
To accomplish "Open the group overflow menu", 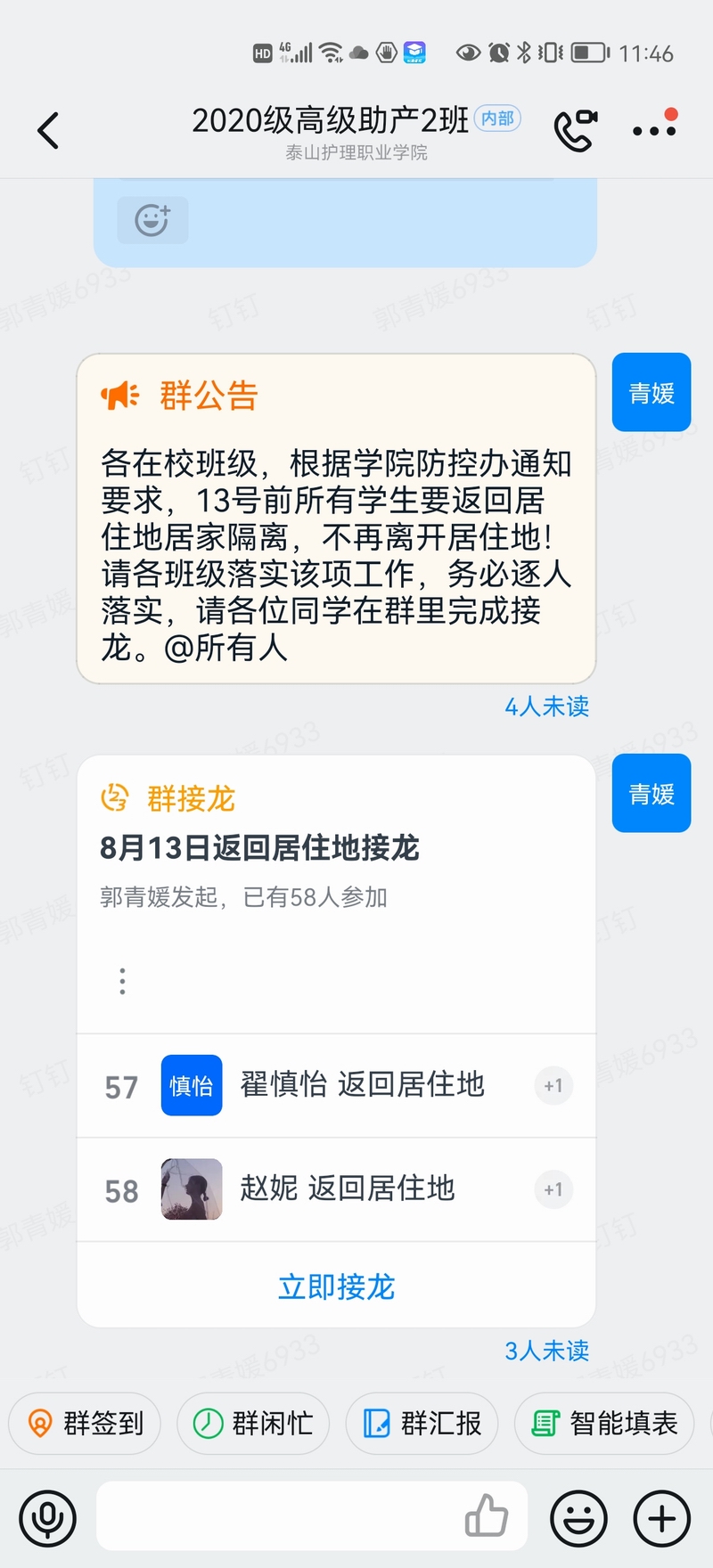I will point(654,130).
